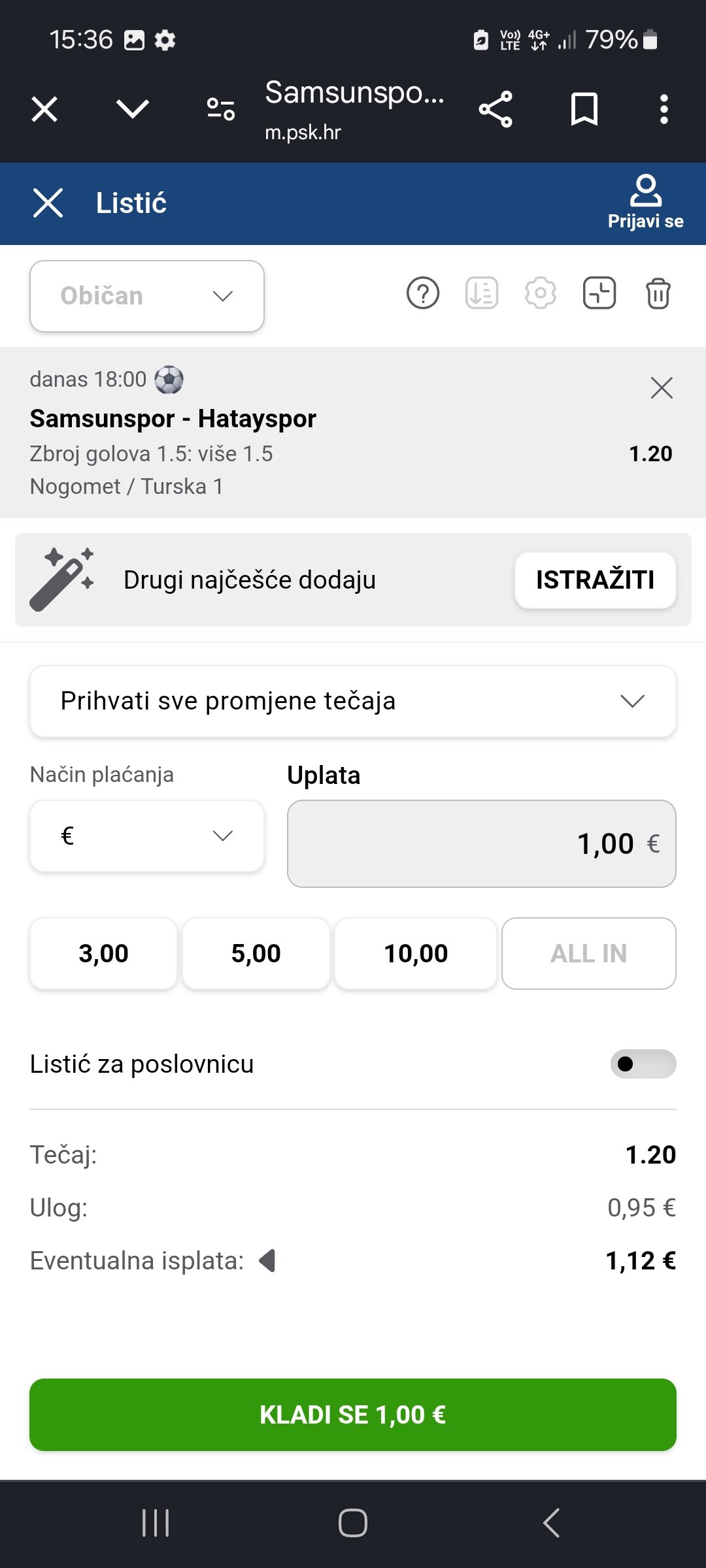Place the bet with KLADI SE 1,00 €
This screenshot has height=1568, width=706.
[x=353, y=1414]
